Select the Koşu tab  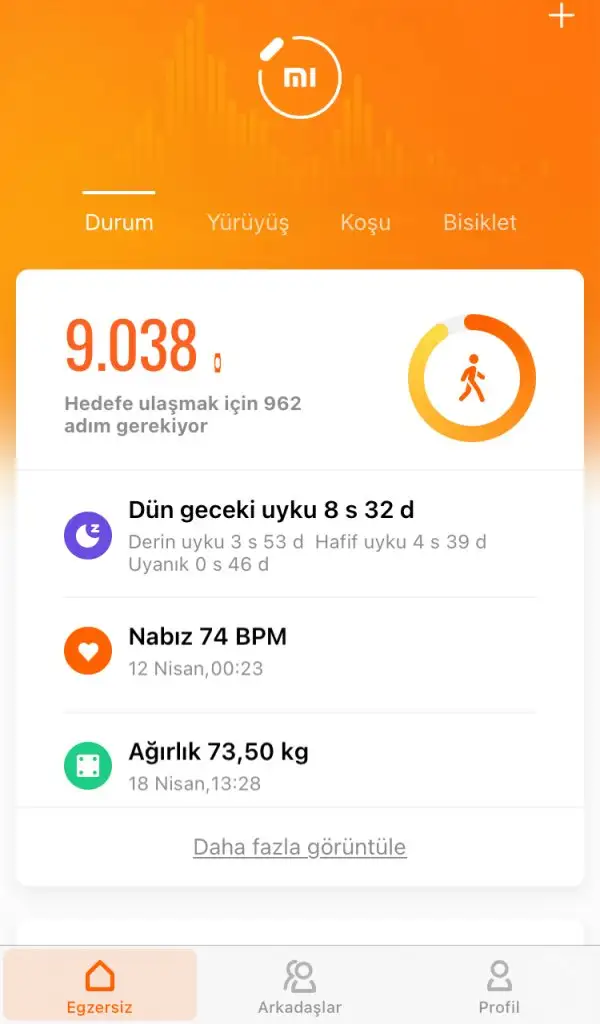click(x=365, y=222)
